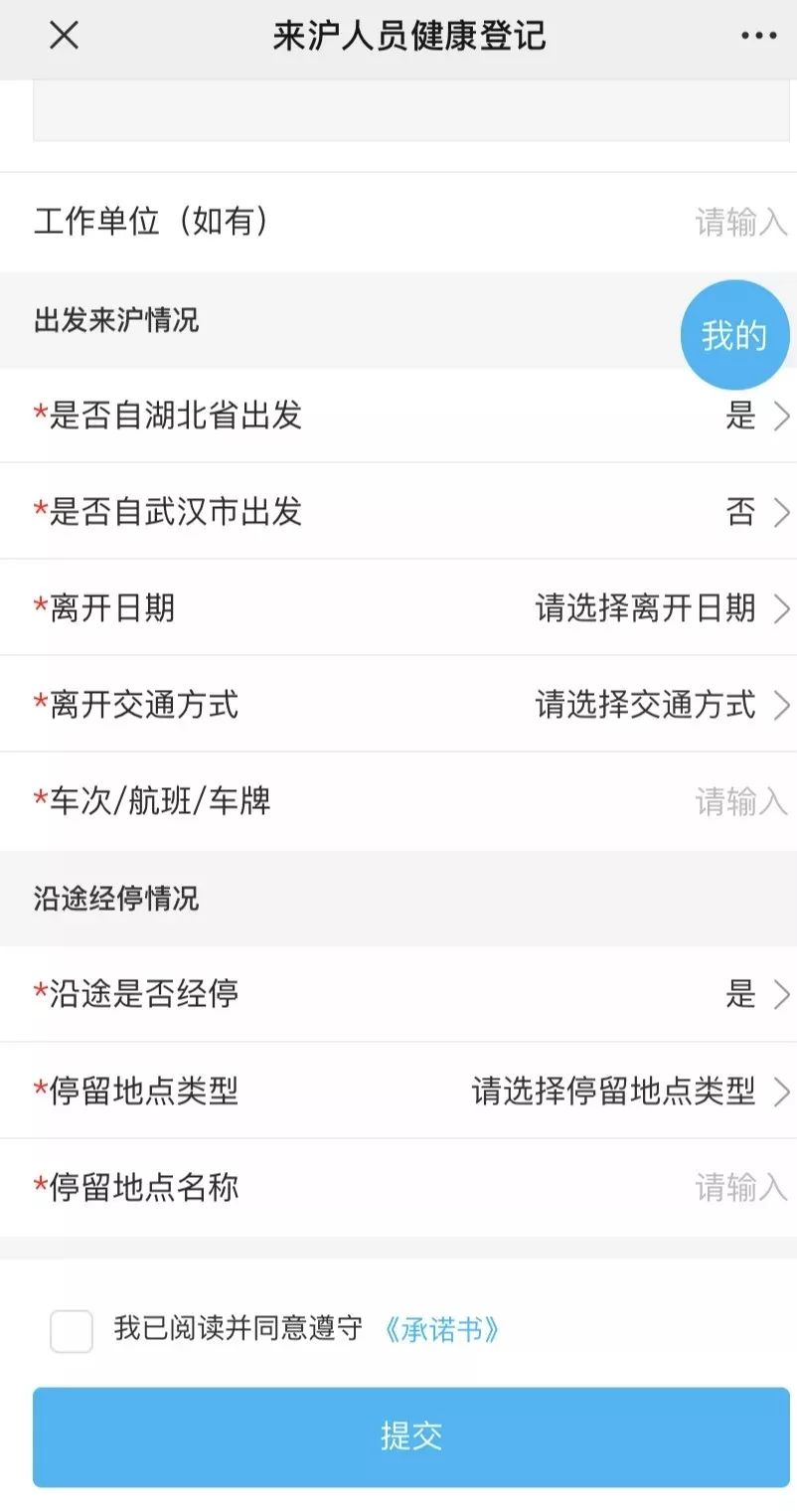Click the chevron beside 是否自武汉市出发
Image resolution: width=797 pixels, height=1512 pixels.
(780, 513)
